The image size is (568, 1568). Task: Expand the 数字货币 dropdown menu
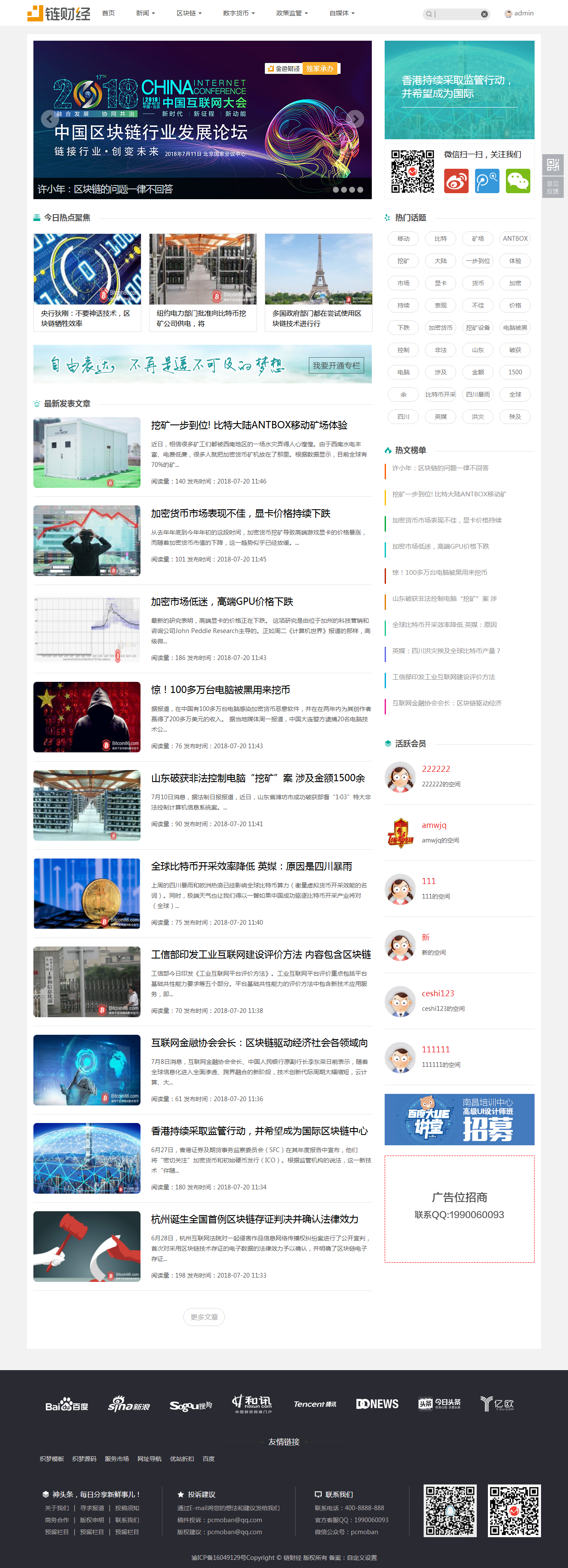(x=238, y=13)
